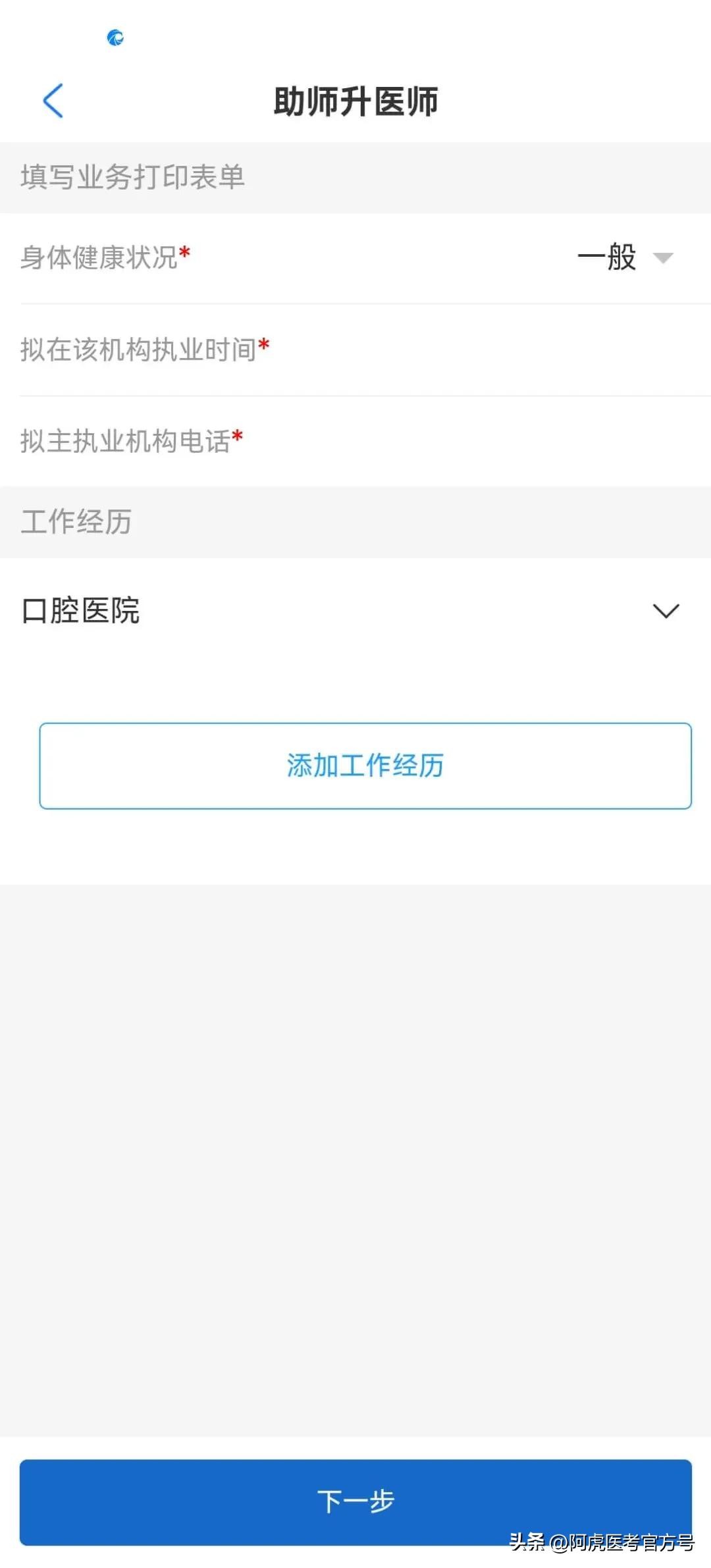The width and height of the screenshot is (711, 1568).
Task: Open the 身体健康状况 dropdown showing 一般
Action: coord(624,257)
